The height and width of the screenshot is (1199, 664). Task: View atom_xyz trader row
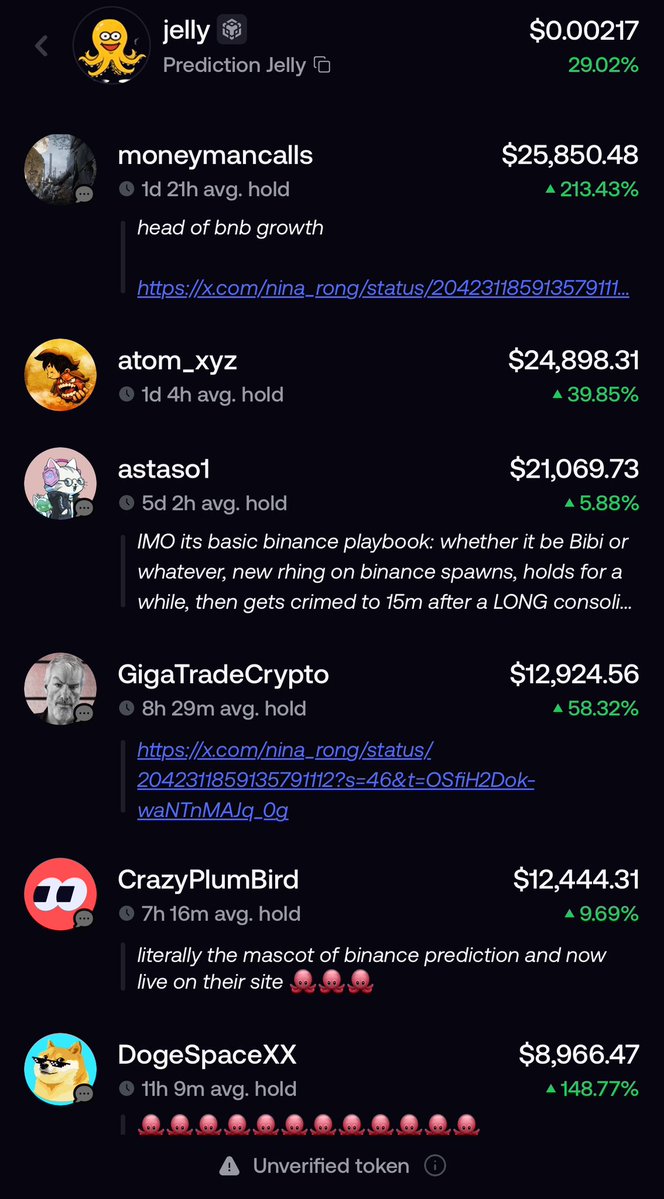point(177,361)
